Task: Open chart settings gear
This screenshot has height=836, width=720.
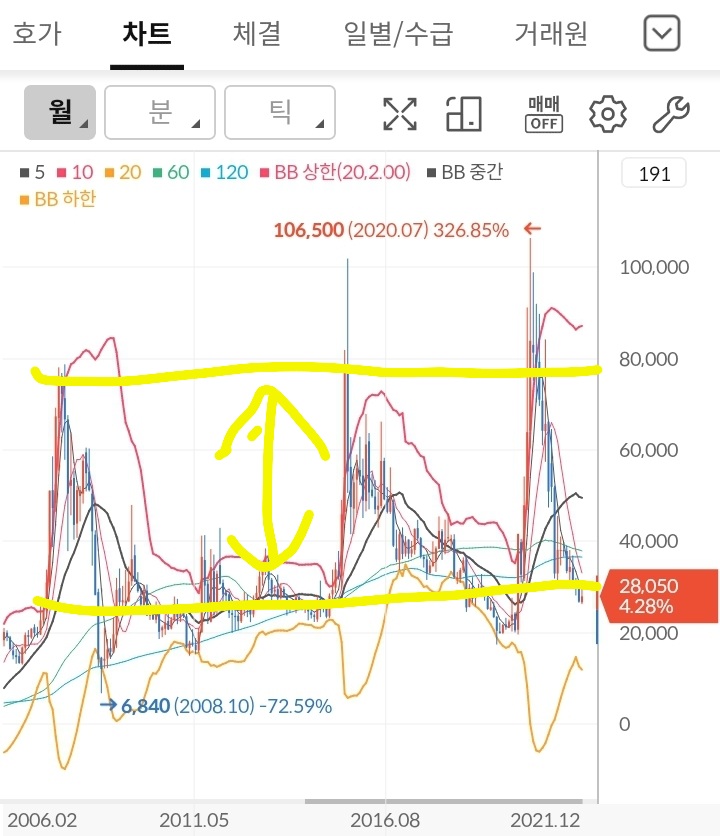Action: pos(607,114)
